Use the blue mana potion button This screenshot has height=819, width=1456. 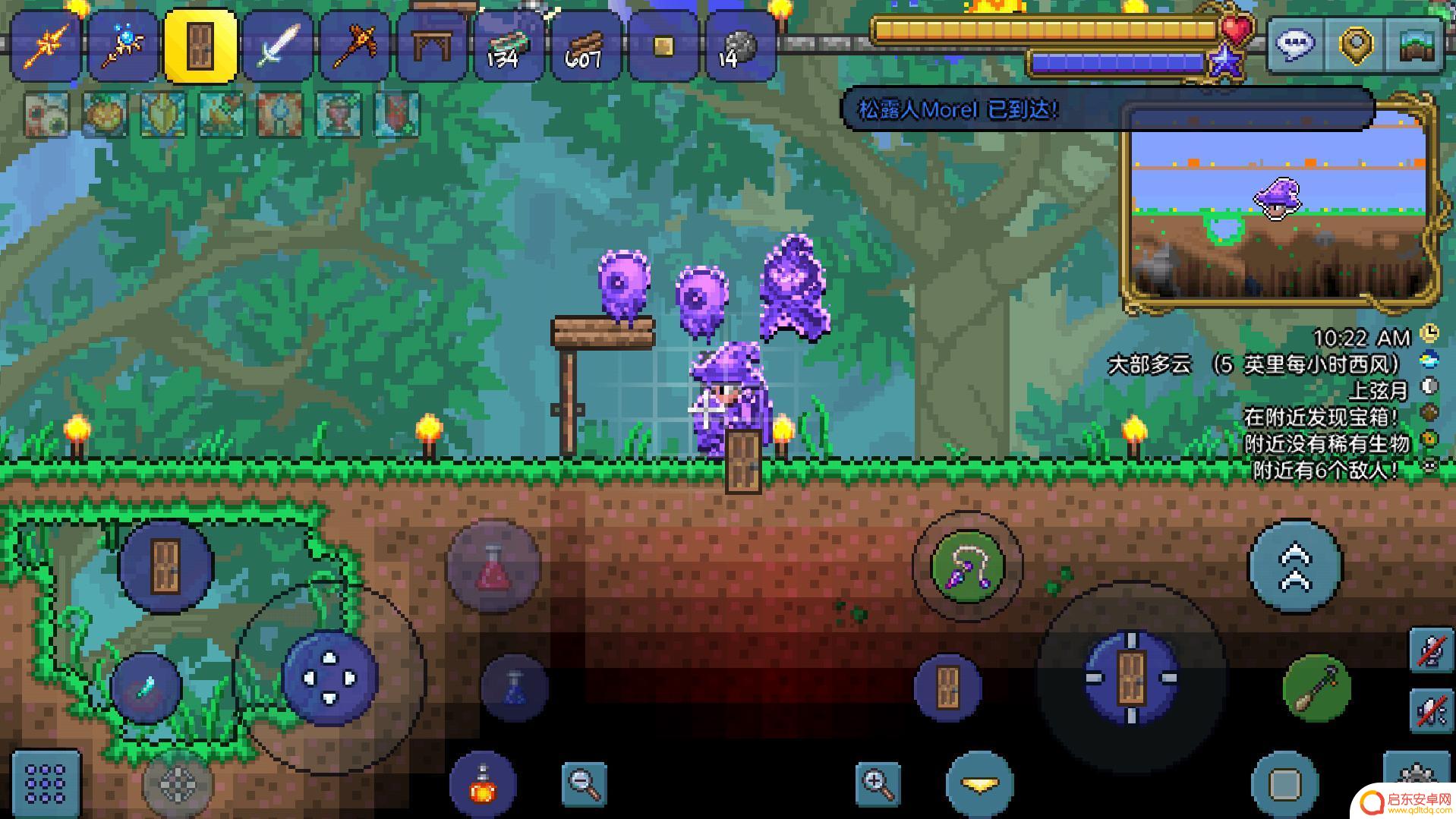515,688
